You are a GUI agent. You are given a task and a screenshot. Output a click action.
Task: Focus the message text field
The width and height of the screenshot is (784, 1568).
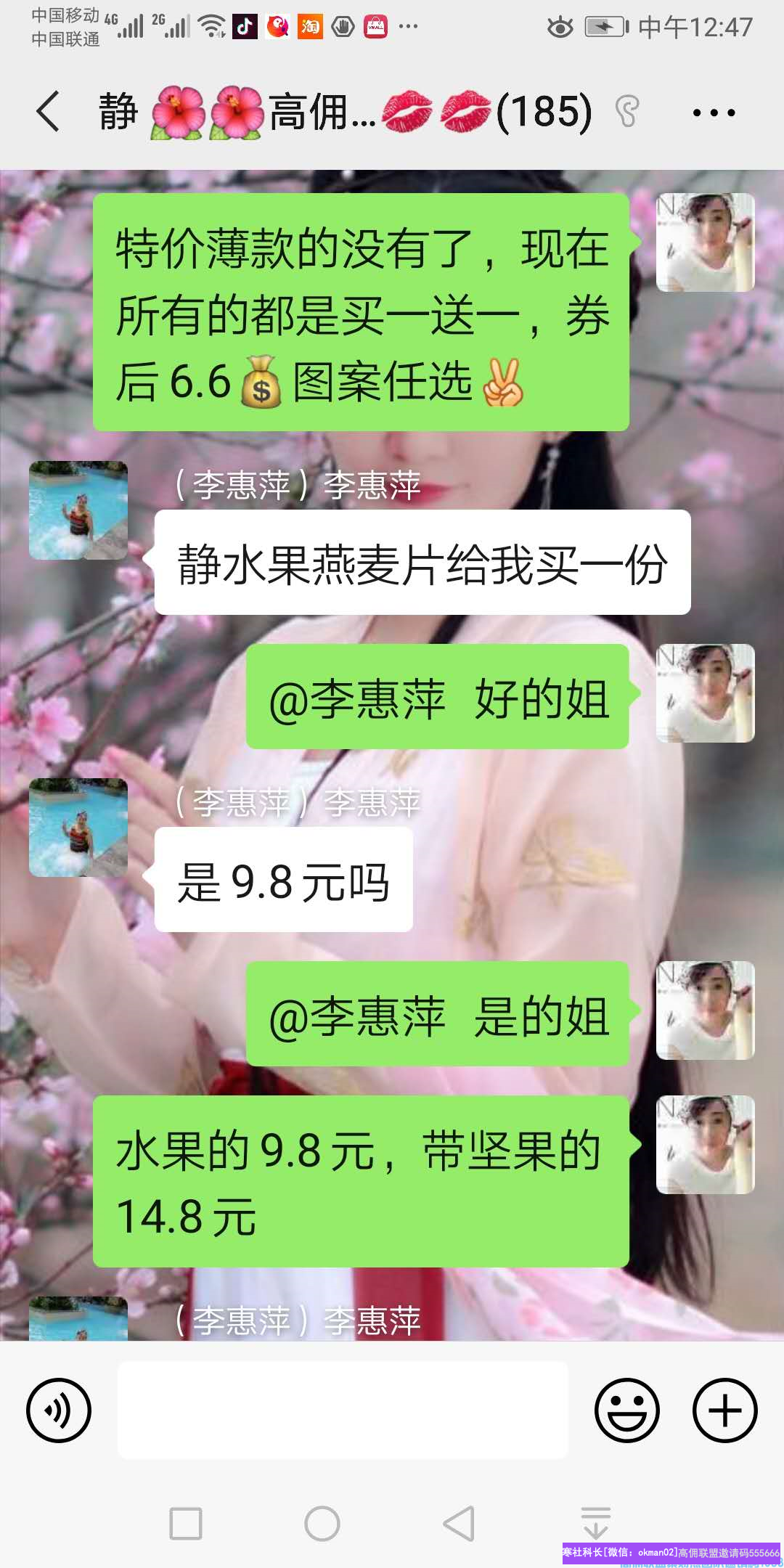[343, 1410]
